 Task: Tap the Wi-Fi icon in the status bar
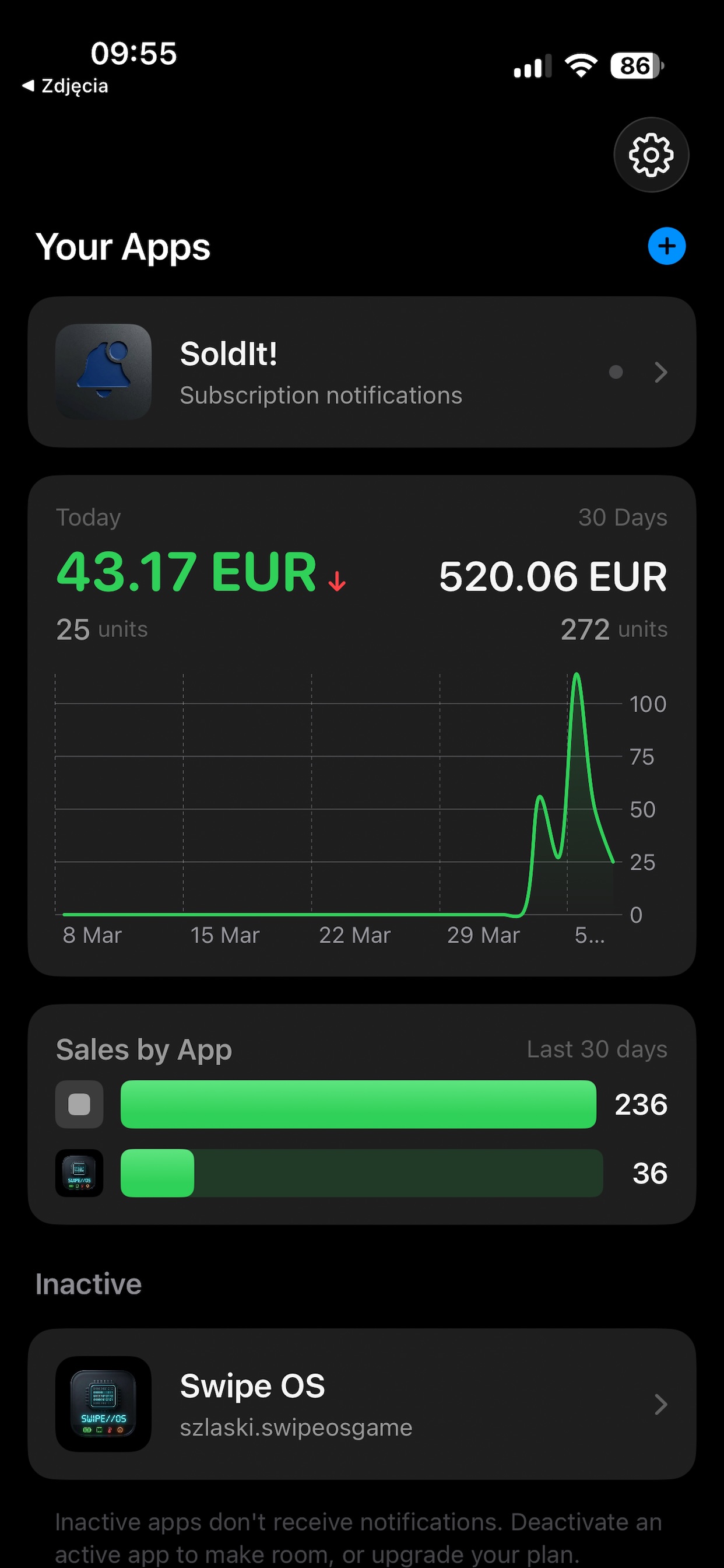pyautogui.click(x=582, y=65)
